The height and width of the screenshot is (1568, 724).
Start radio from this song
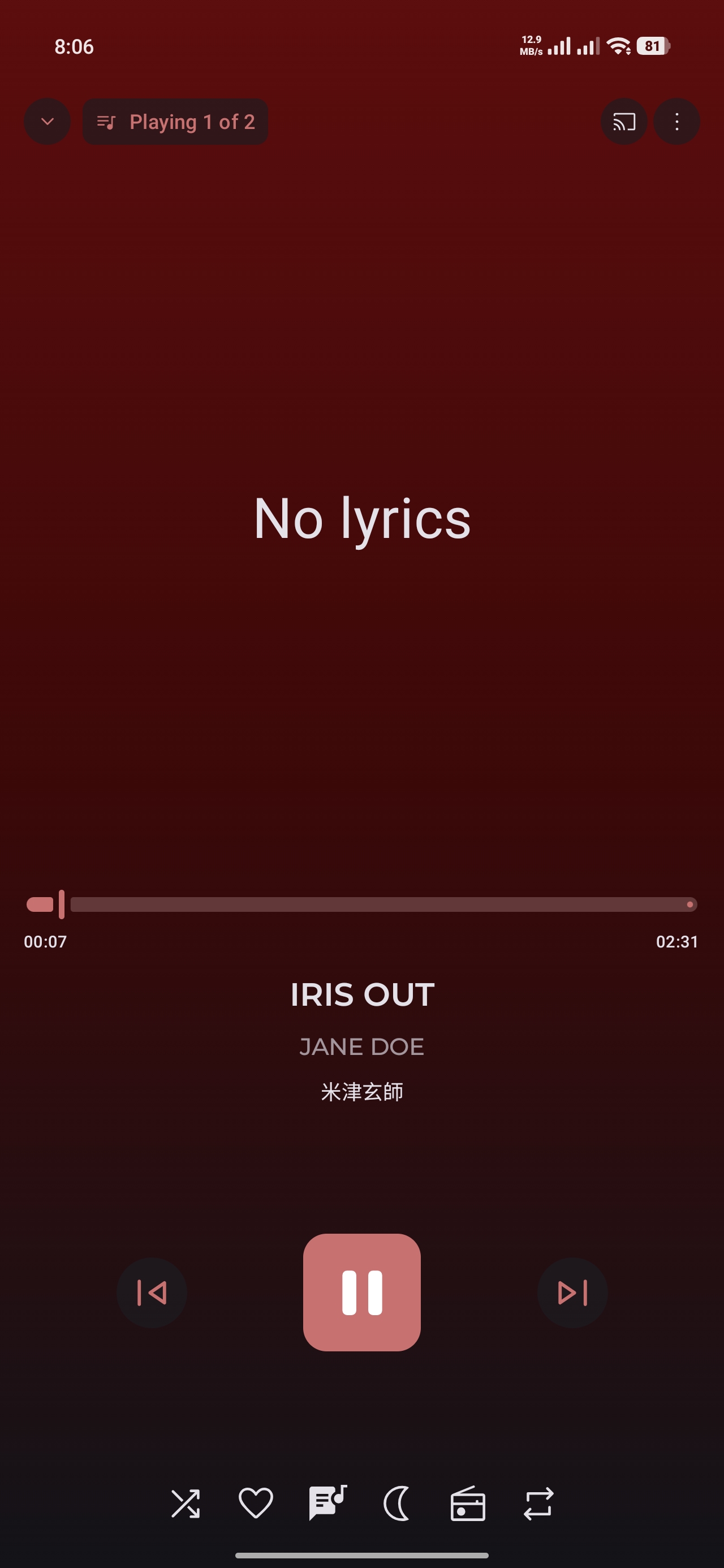[468, 1504]
